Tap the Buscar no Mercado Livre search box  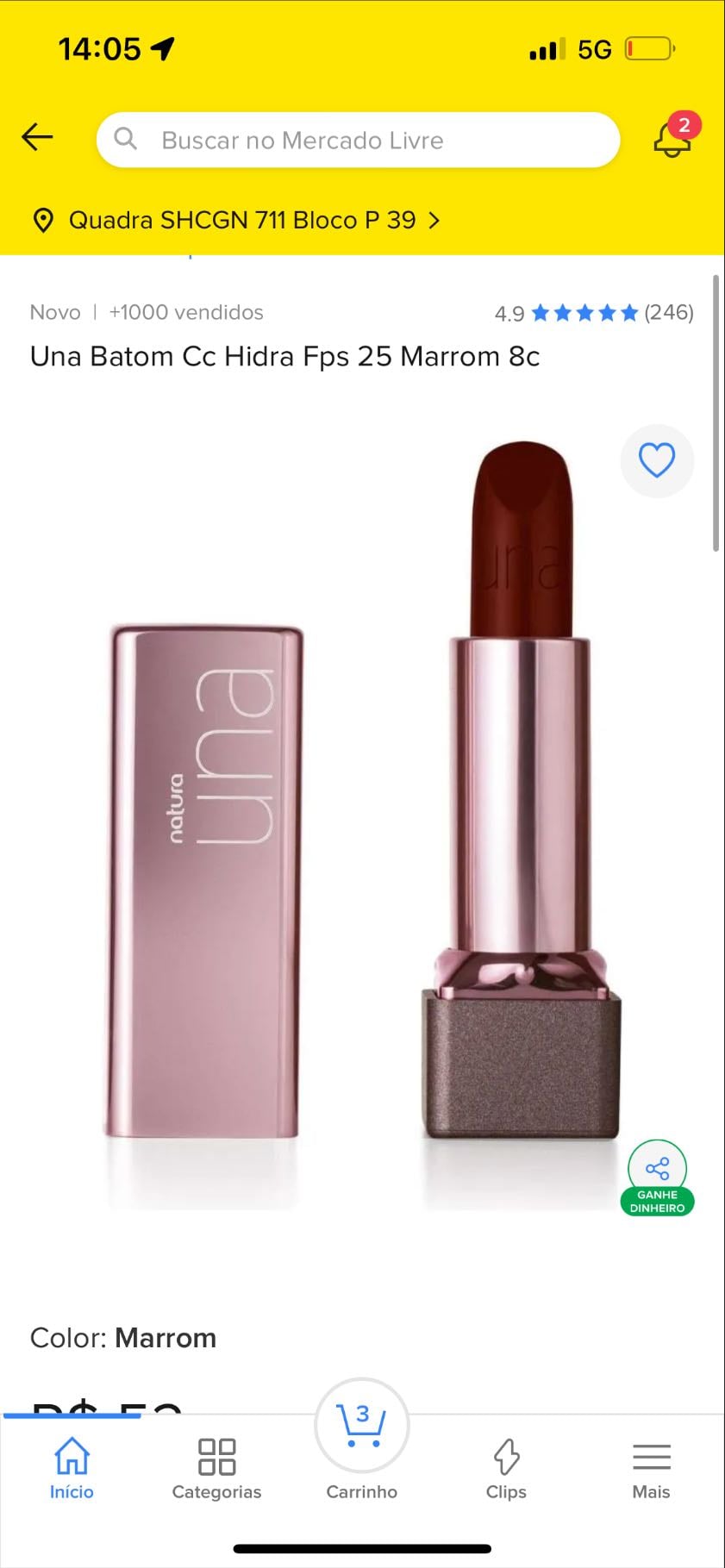pos(358,140)
